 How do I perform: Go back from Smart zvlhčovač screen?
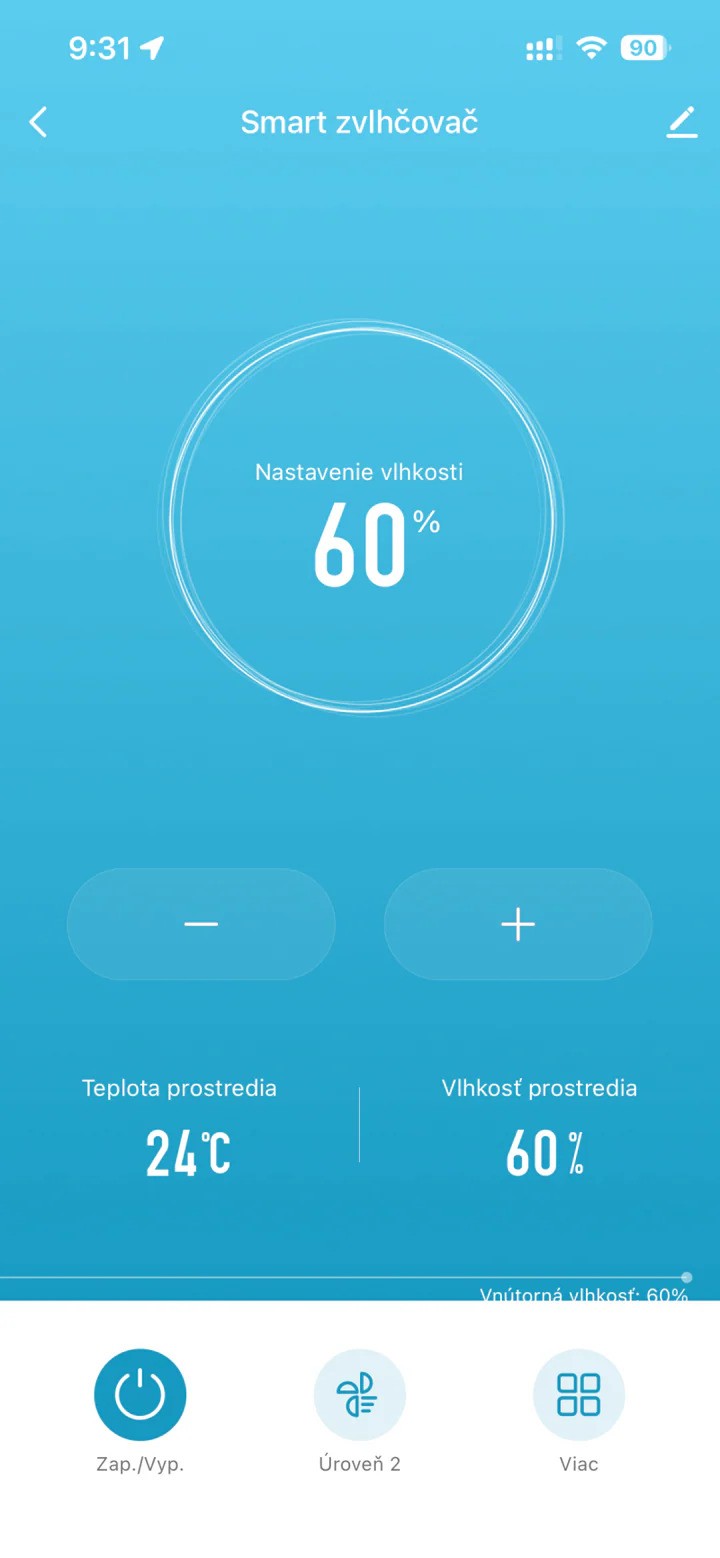tap(38, 123)
